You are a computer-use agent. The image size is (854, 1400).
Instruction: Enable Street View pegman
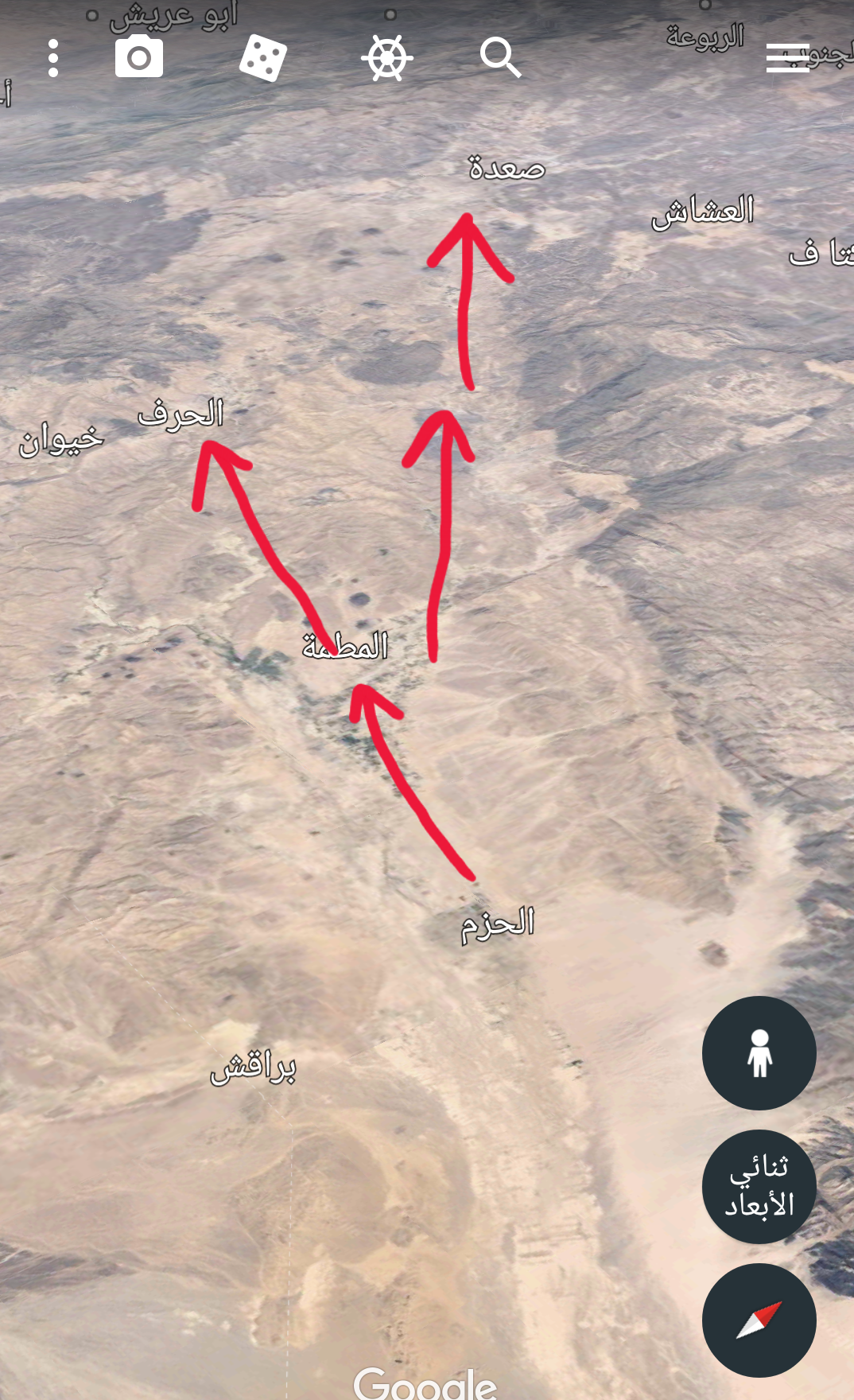click(759, 1052)
